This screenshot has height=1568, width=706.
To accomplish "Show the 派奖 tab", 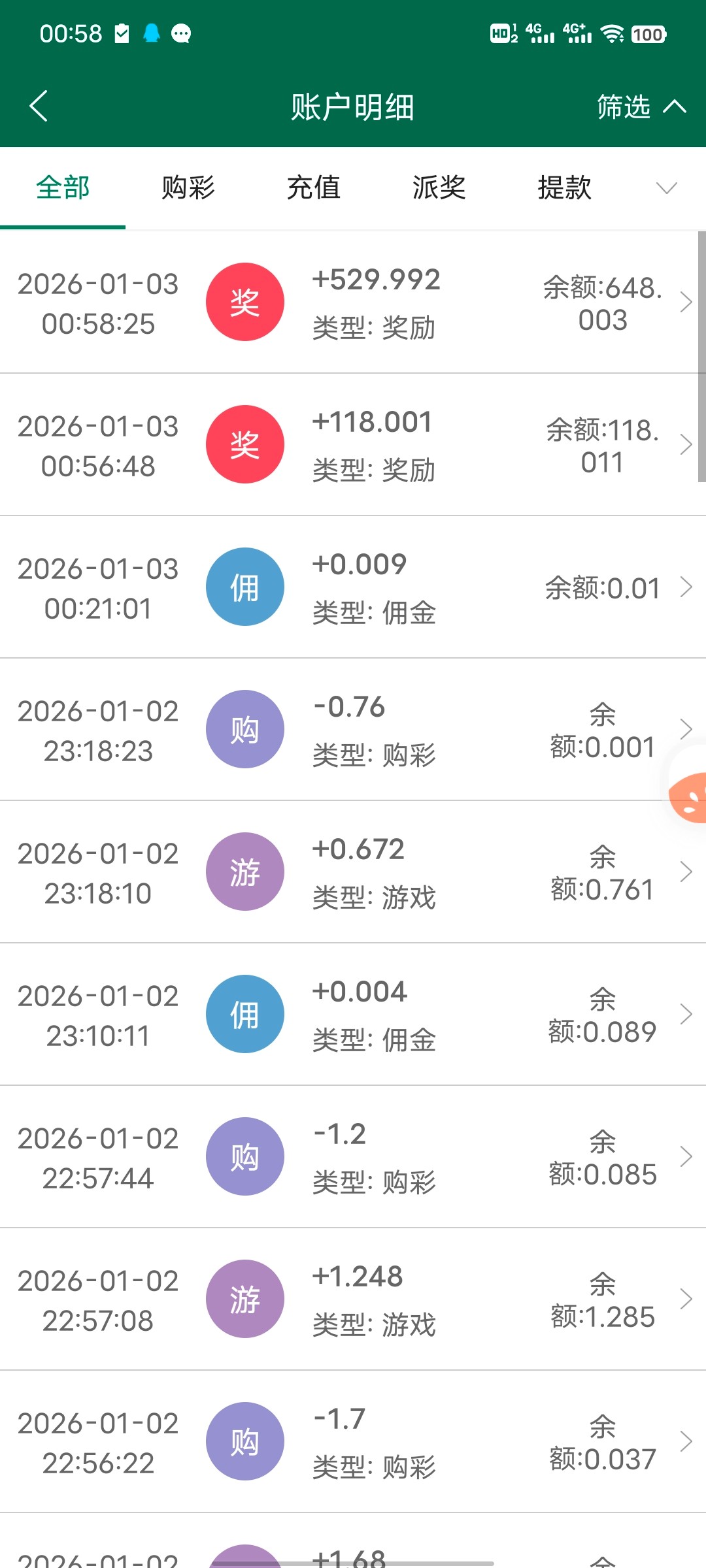I will click(x=439, y=188).
